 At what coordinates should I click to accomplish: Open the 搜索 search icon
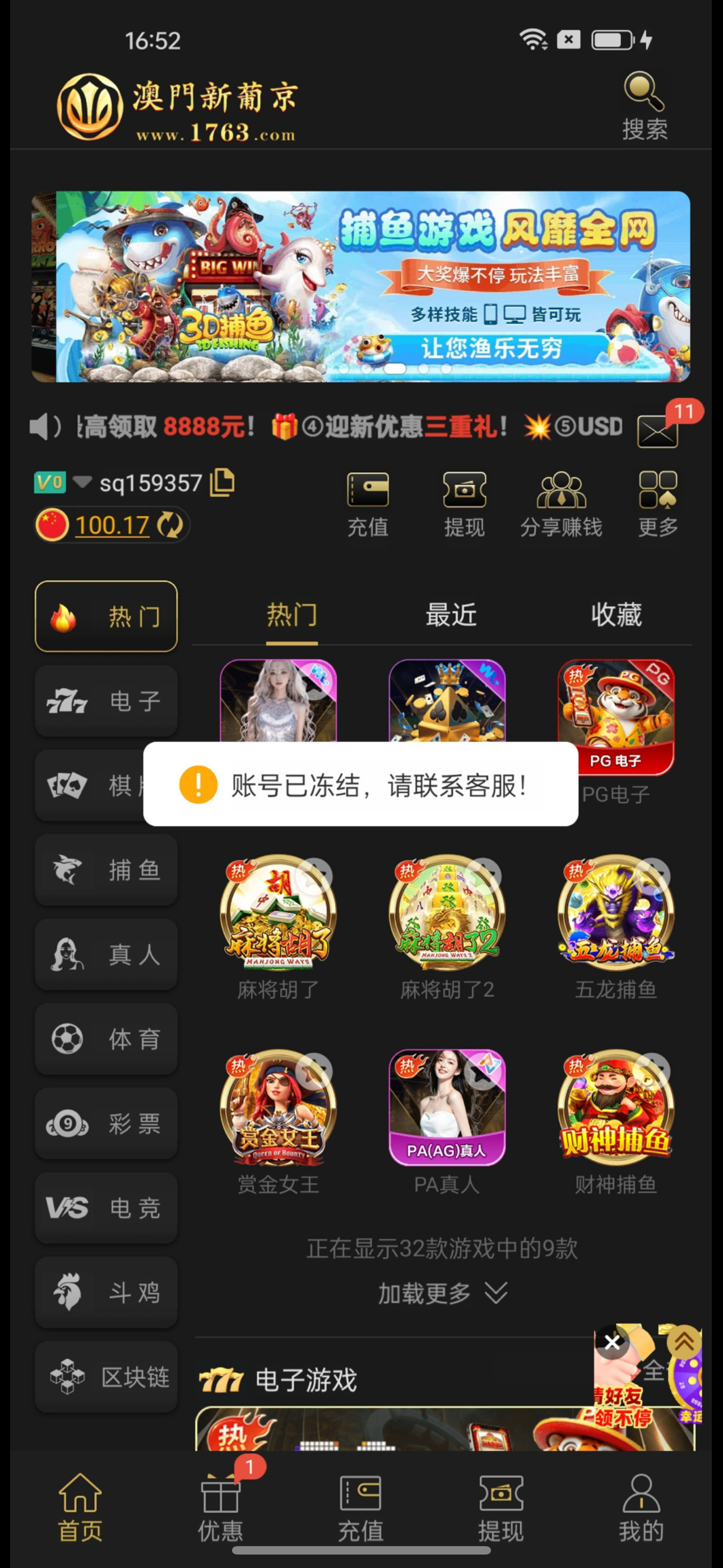pyautogui.click(x=644, y=105)
